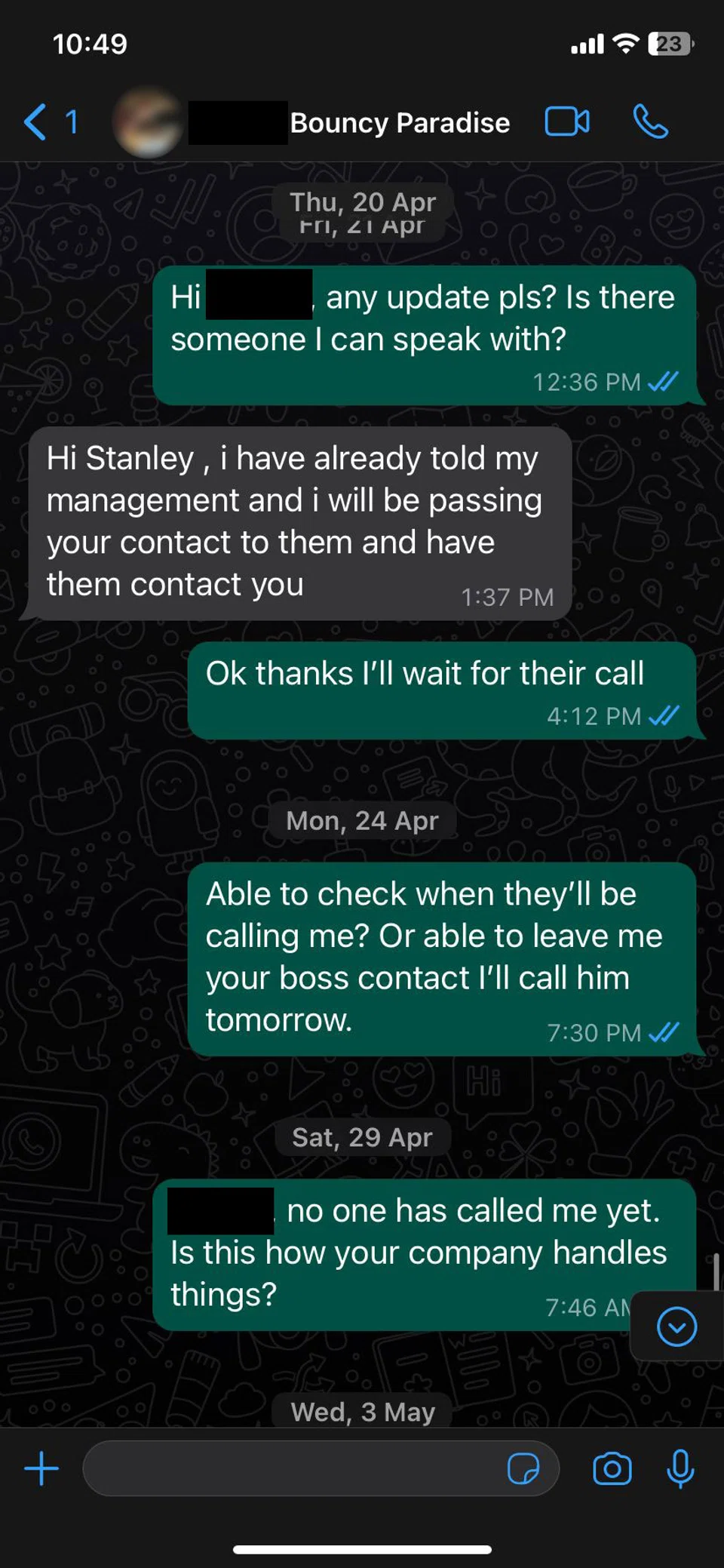This screenshot has height=1568, width=724.
Task: Open the camera to send a photo
Action: pos(612,1468)
